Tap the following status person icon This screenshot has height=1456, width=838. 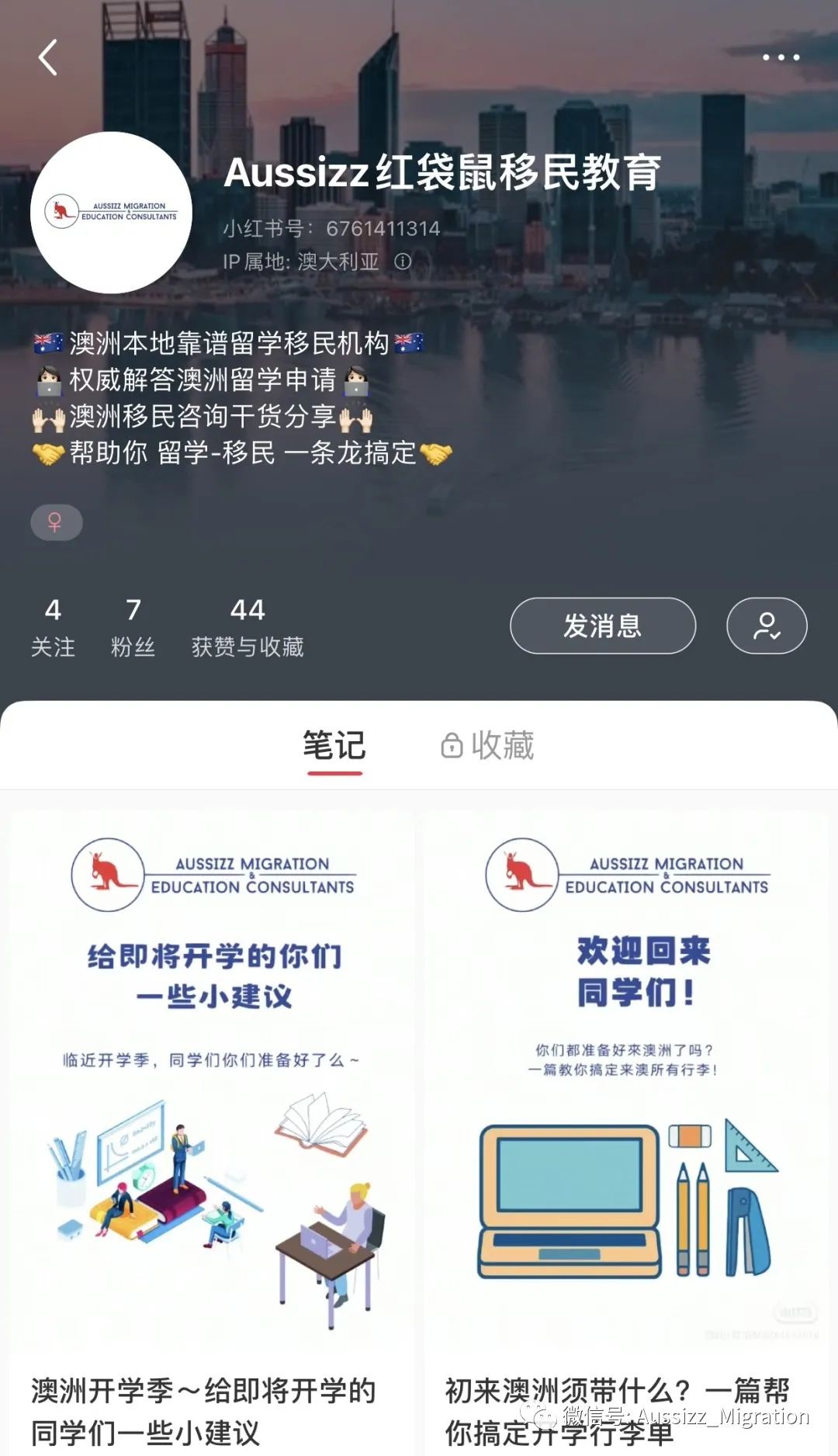766,626
